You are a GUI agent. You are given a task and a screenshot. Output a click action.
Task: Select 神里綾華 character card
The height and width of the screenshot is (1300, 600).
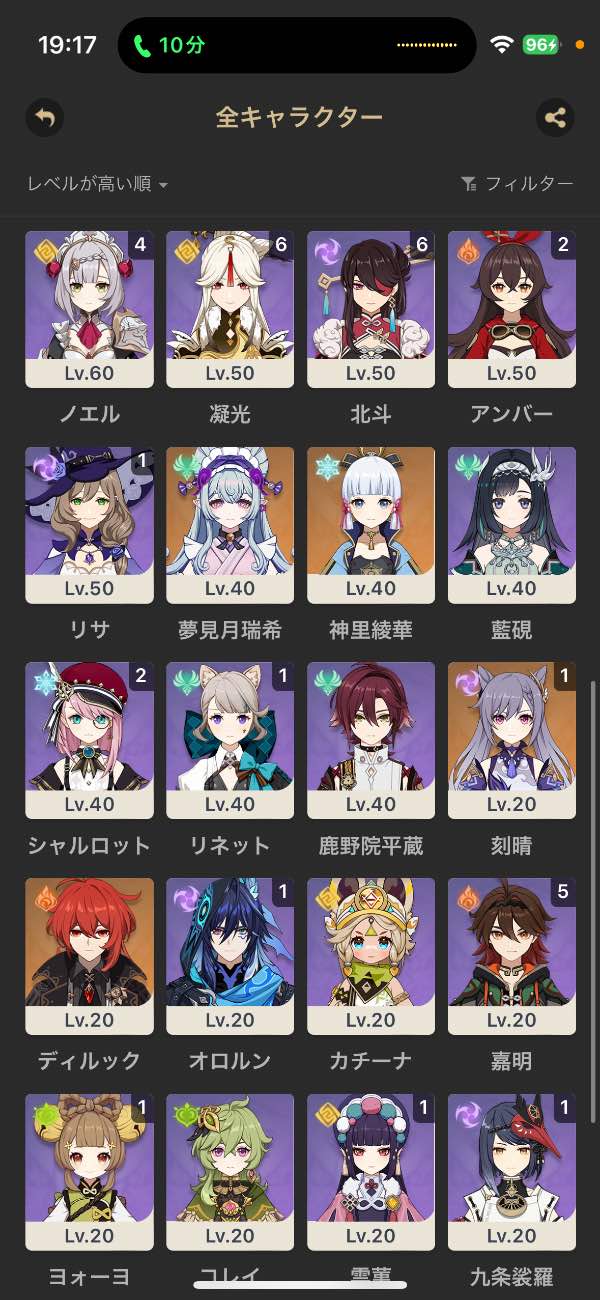(371, 525)
